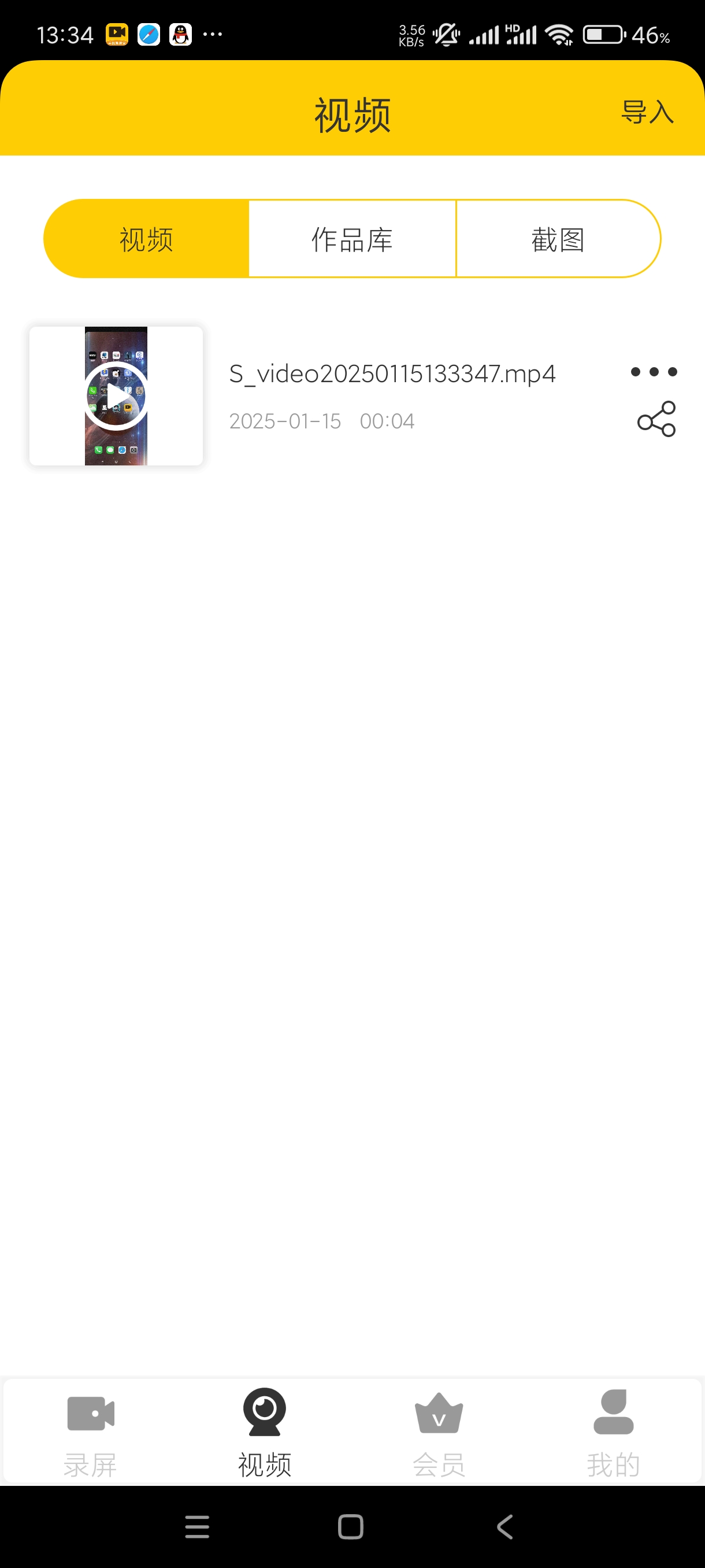The width and height of the screenshot is (705, 1568).
Task: Select the 视频 segment tab
Action: [x=147, y=239]
